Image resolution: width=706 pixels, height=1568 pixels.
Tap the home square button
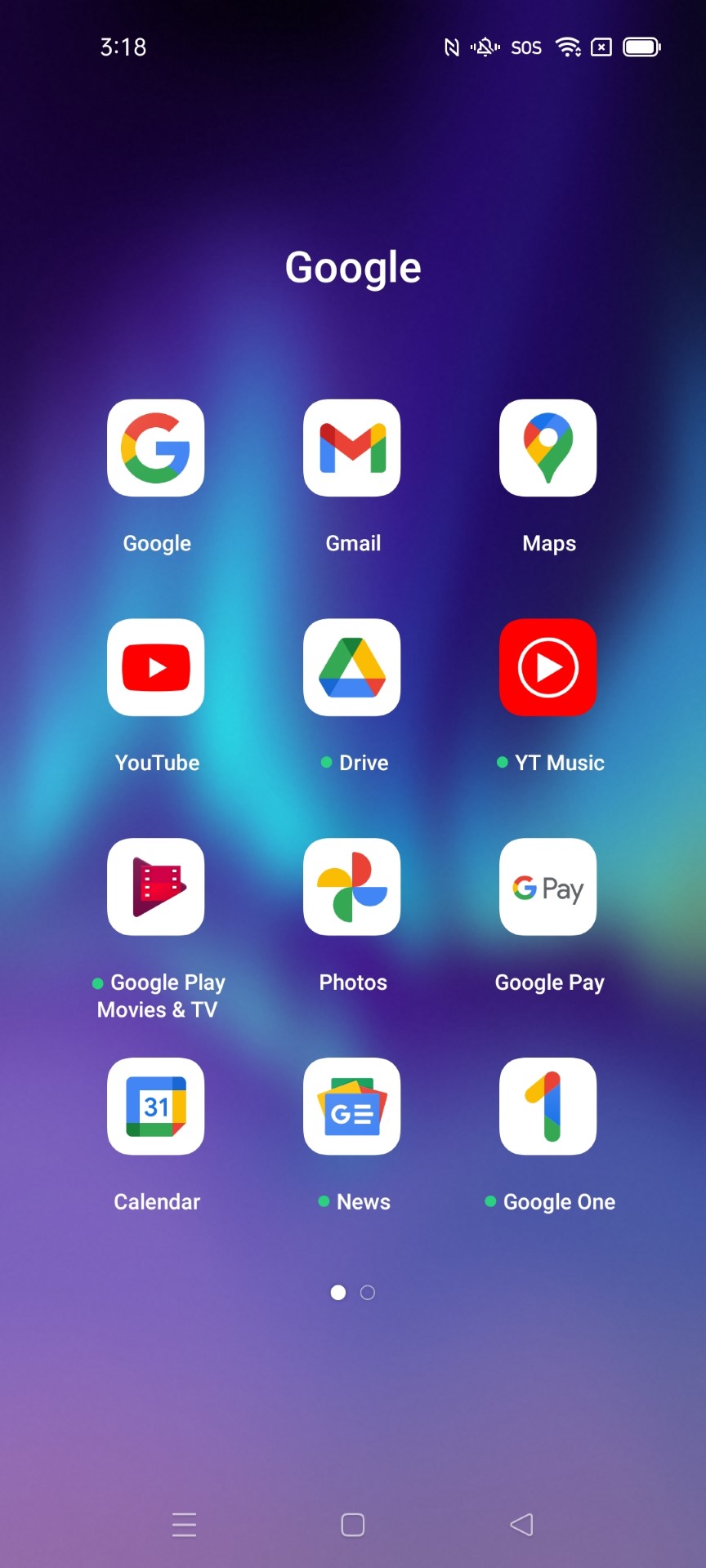(x=353, y=1525)
